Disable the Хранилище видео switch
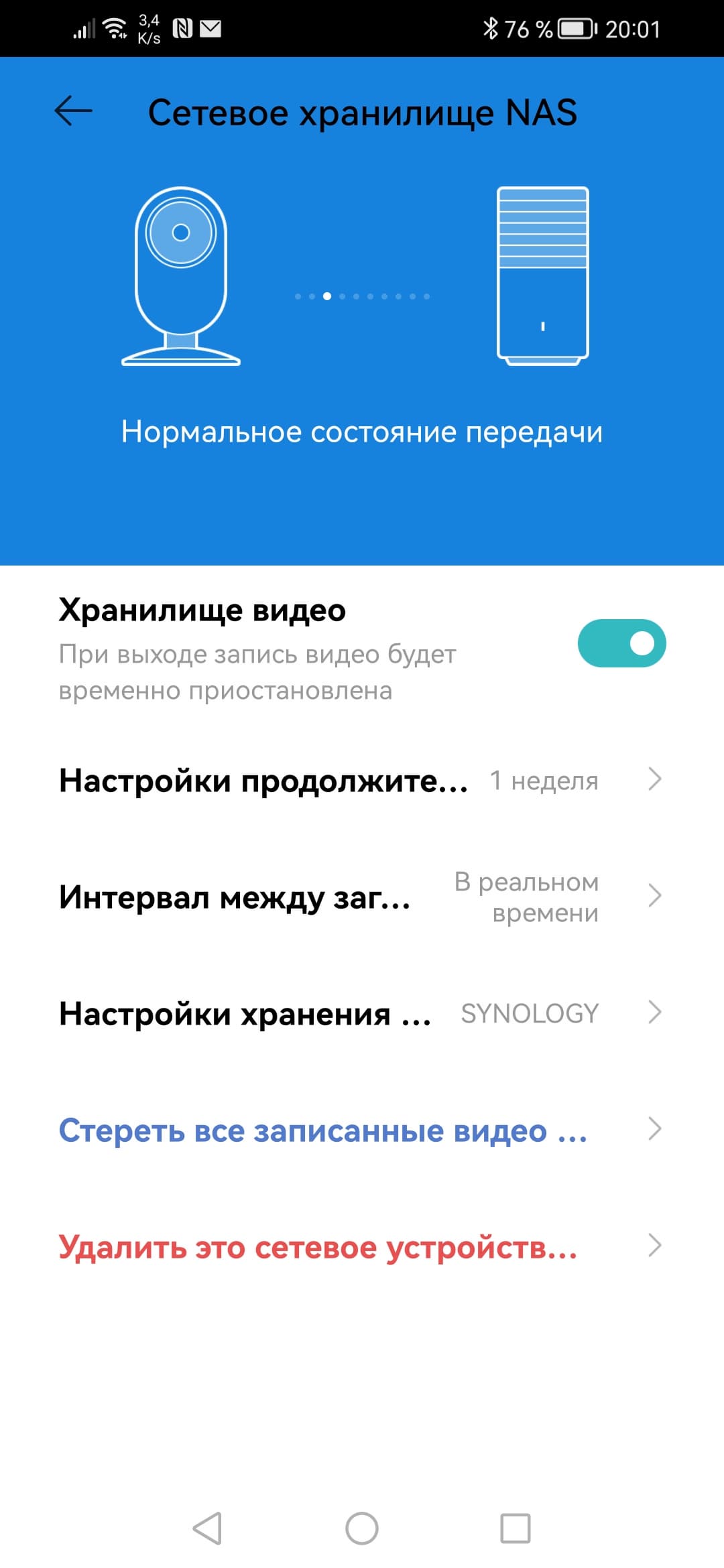 621,643
